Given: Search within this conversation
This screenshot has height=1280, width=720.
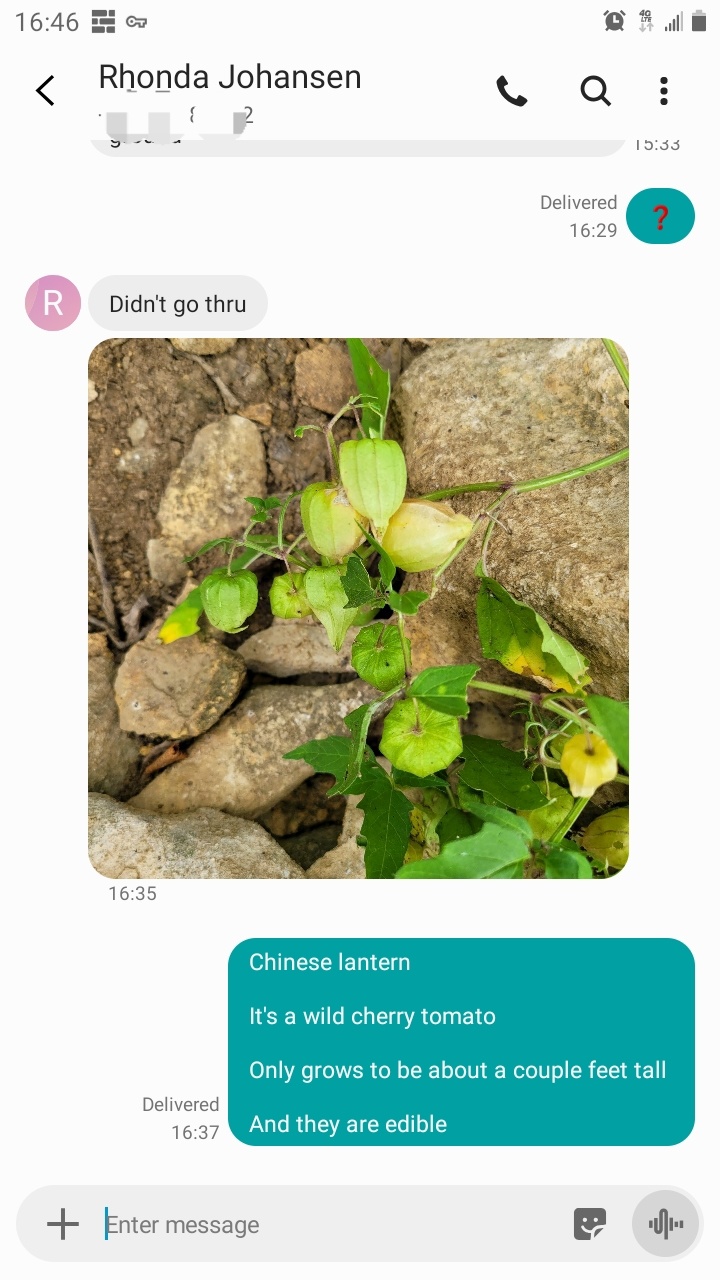Looking at the screenshot, I should [596, 91].
